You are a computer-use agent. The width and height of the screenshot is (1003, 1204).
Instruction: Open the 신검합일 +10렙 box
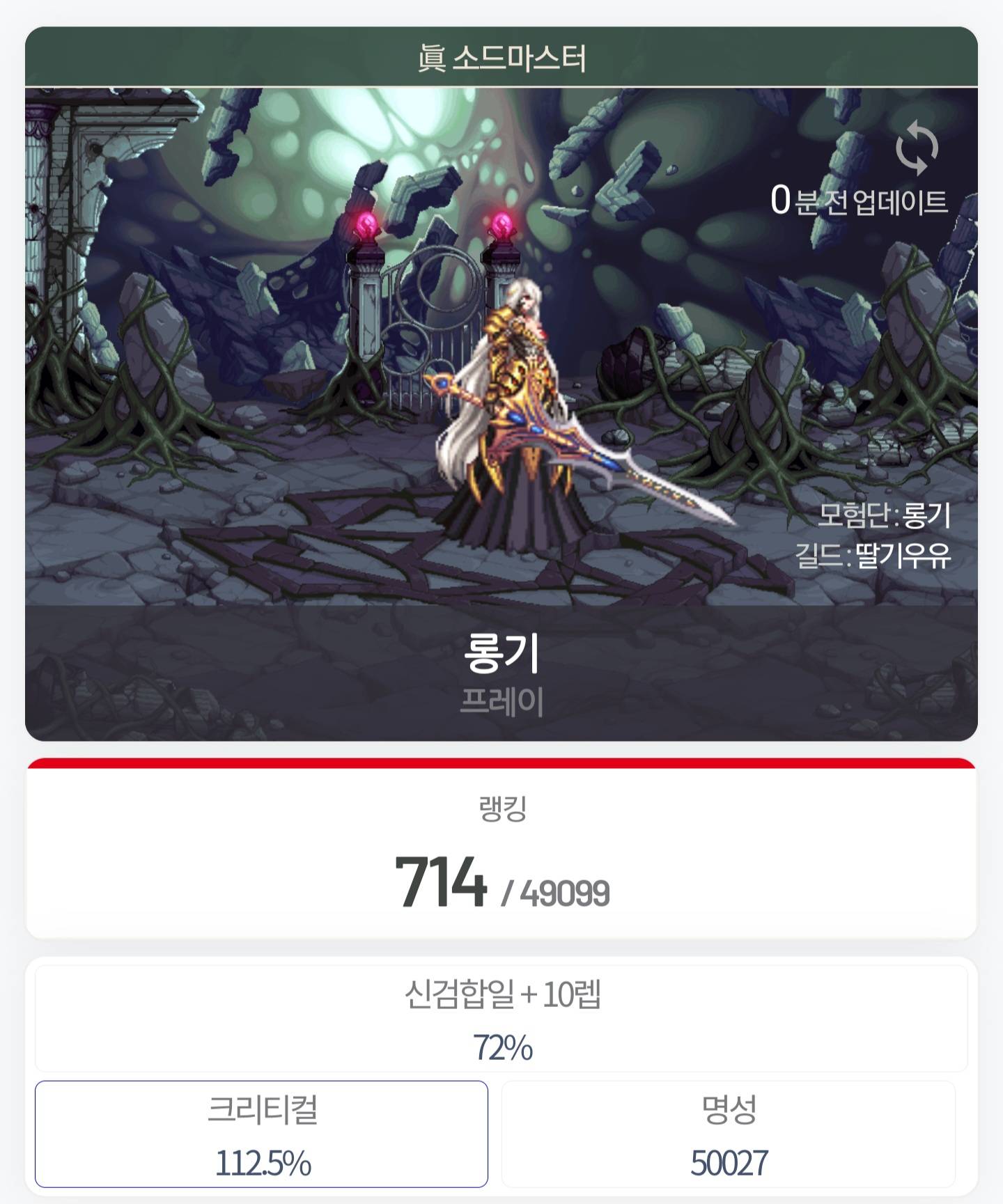coord(501,1018)
